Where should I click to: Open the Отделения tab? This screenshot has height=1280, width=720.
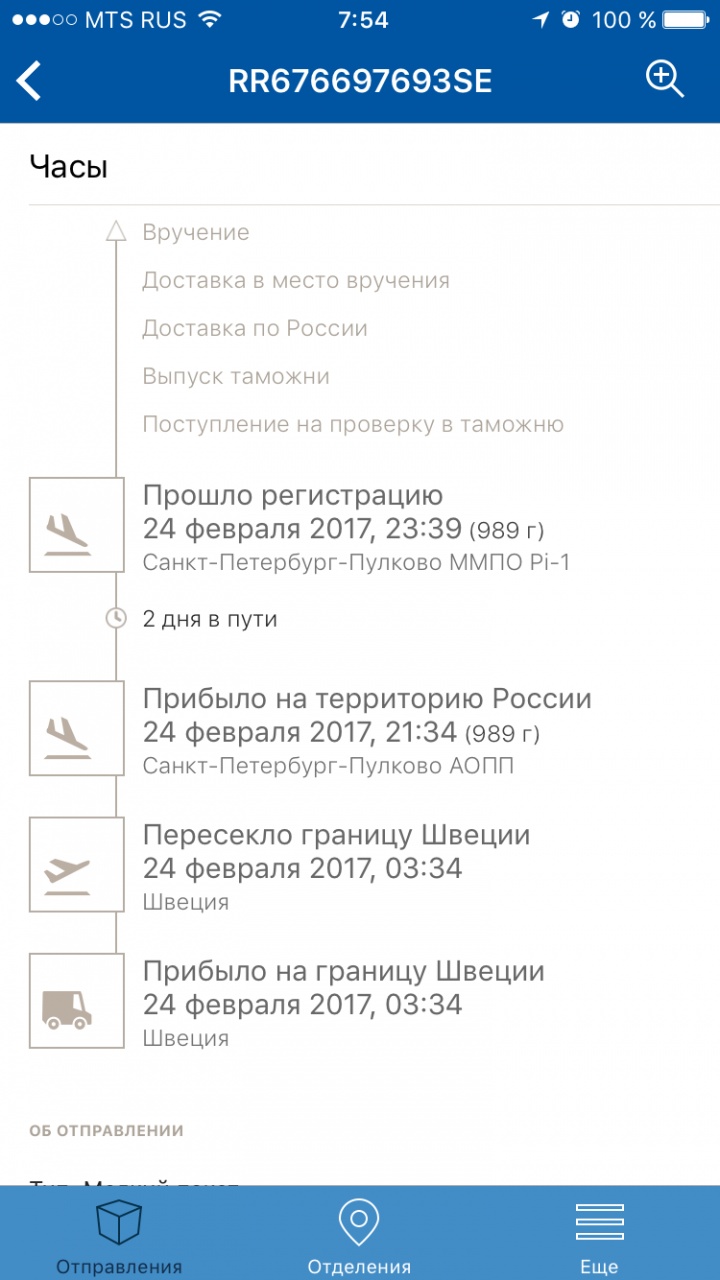point(359,1236)
